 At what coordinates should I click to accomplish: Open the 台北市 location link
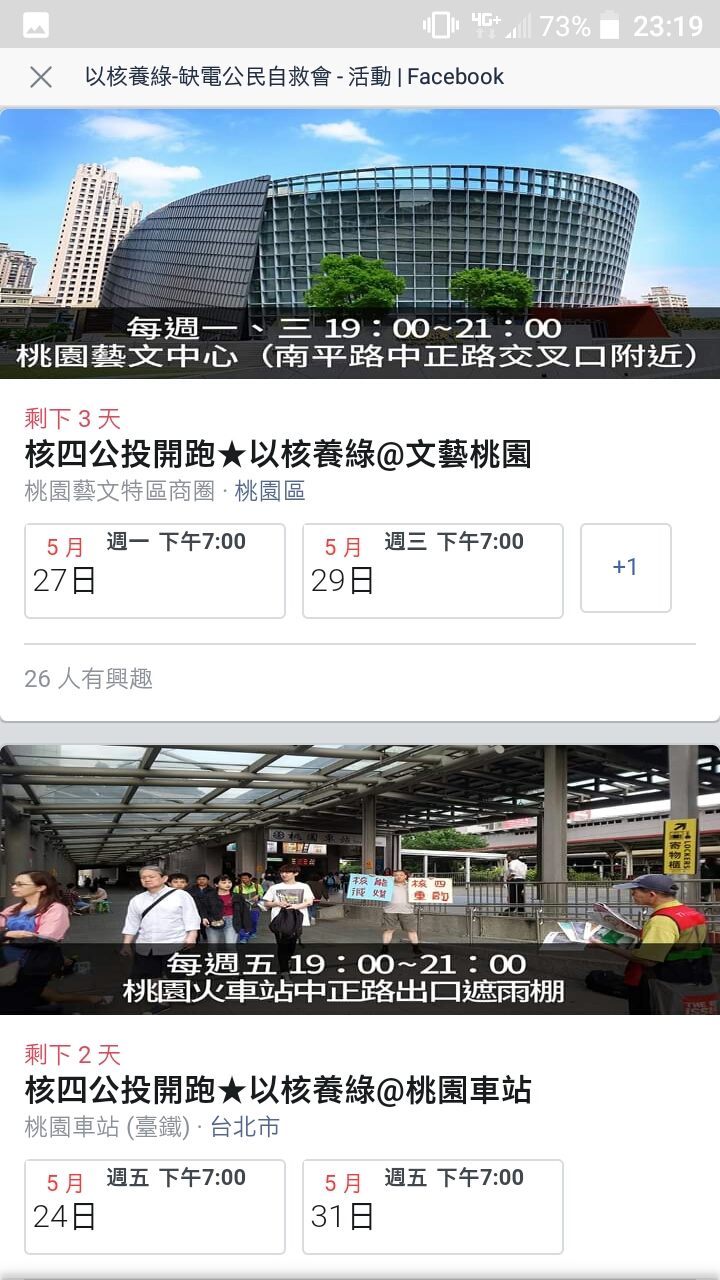coord(246,1127)
